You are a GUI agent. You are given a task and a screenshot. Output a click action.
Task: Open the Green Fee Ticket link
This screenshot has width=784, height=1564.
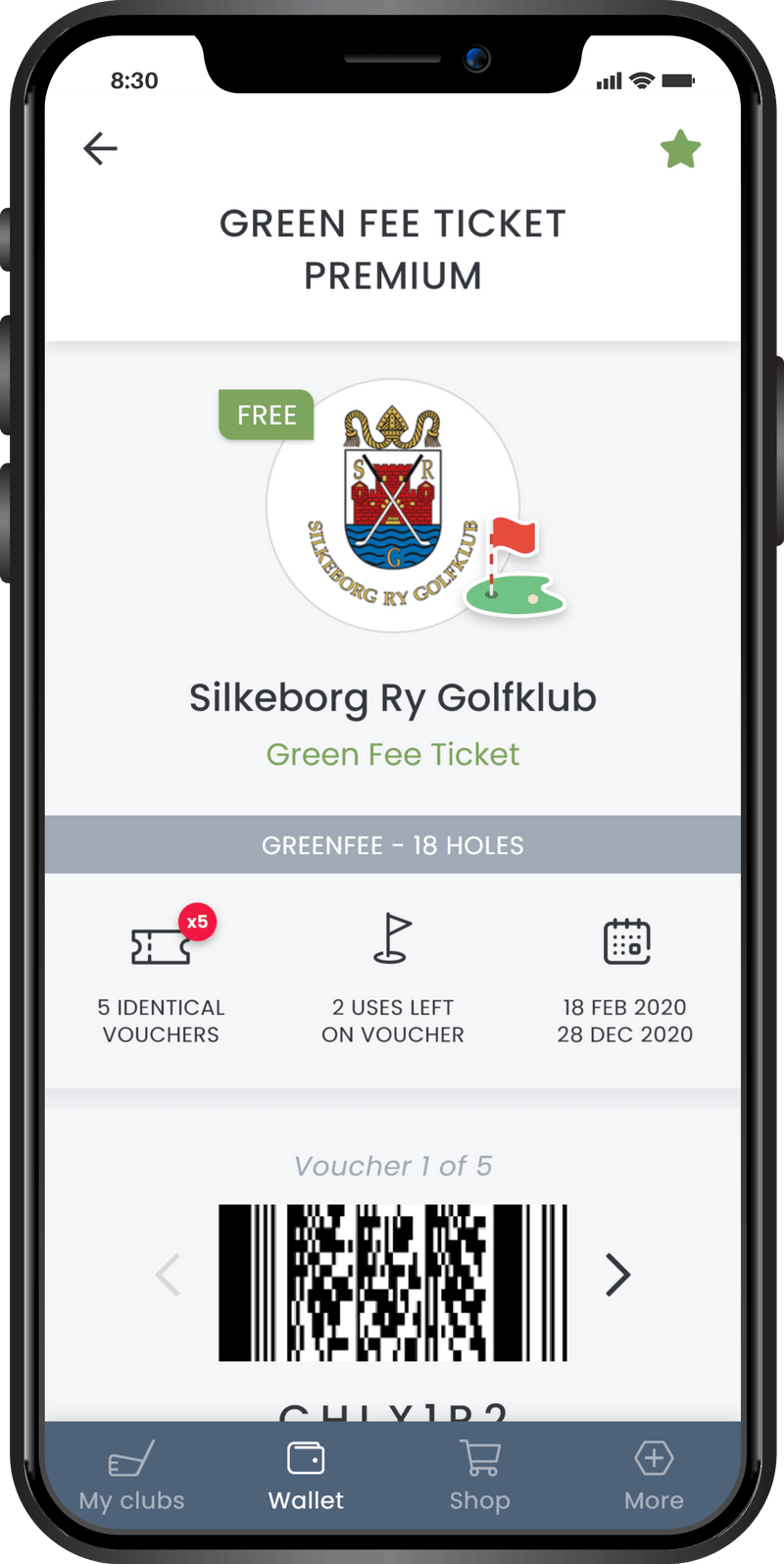(392, 753)
